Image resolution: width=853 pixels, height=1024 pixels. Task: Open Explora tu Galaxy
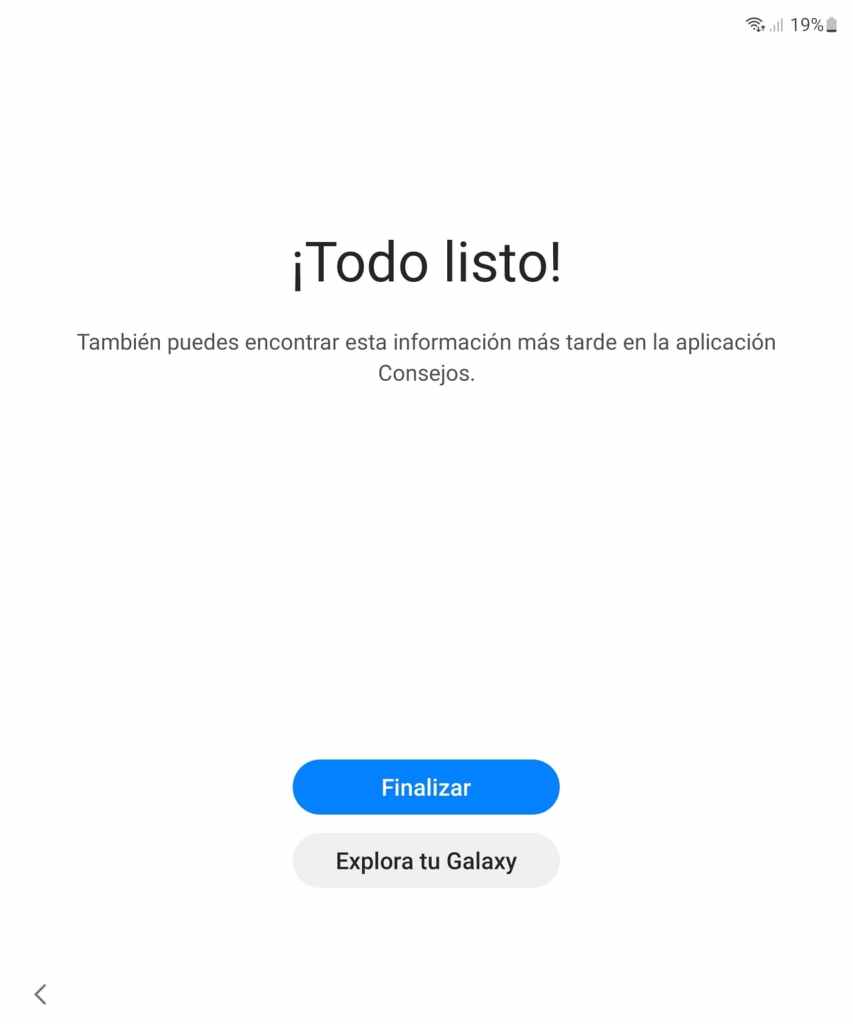[426, 861]
